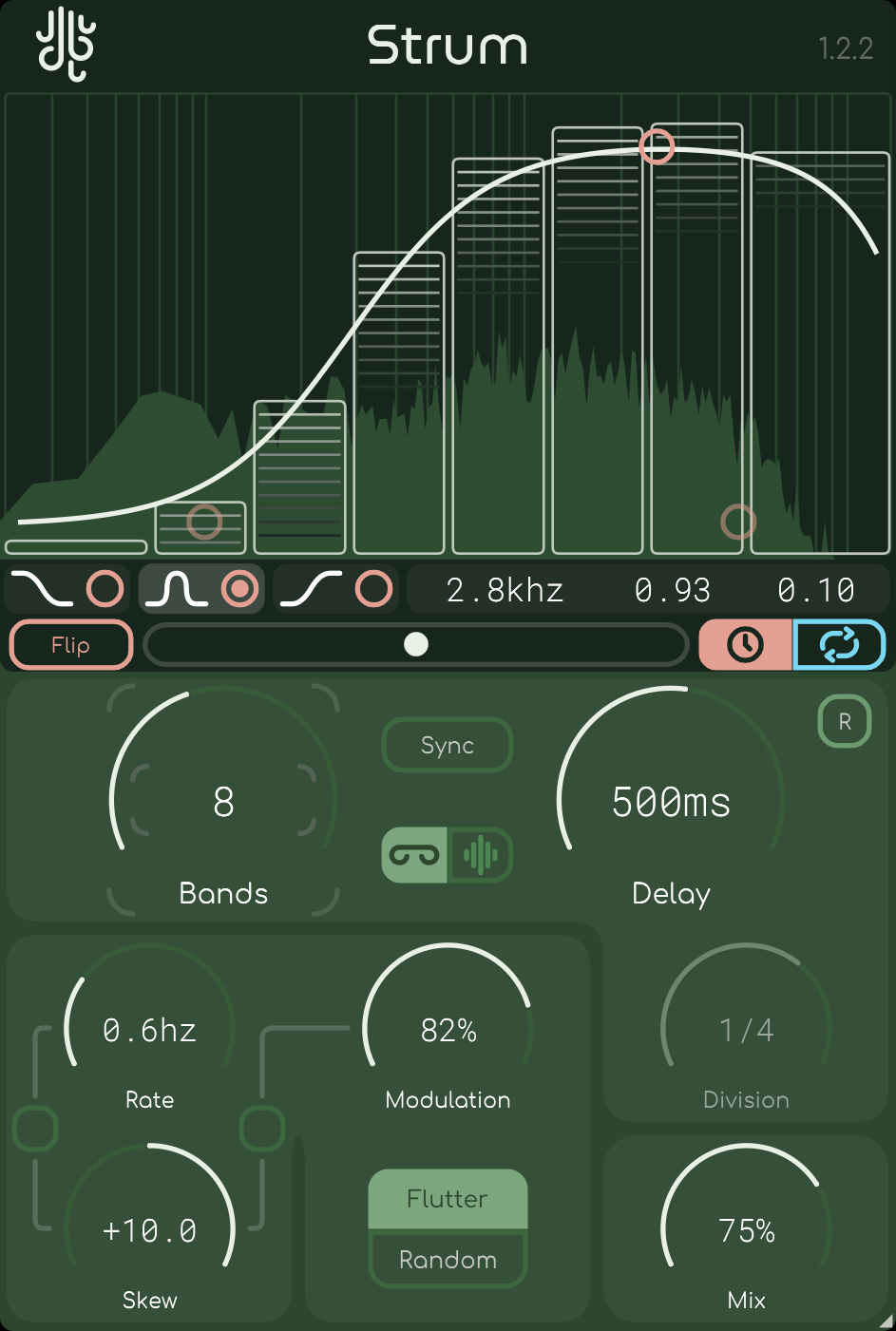Enable the low-pass filter shape
The height and width of the screenshot is (1331, 896).
[65, 590]
